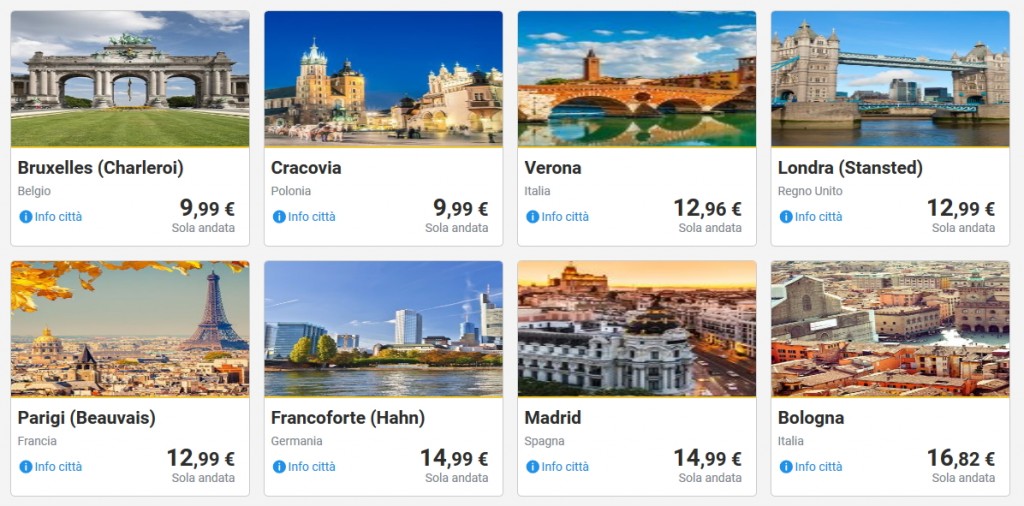Open the Bruxelles (Charleroi) destination card
1024x506 pixels.
[x=130, y=80]
